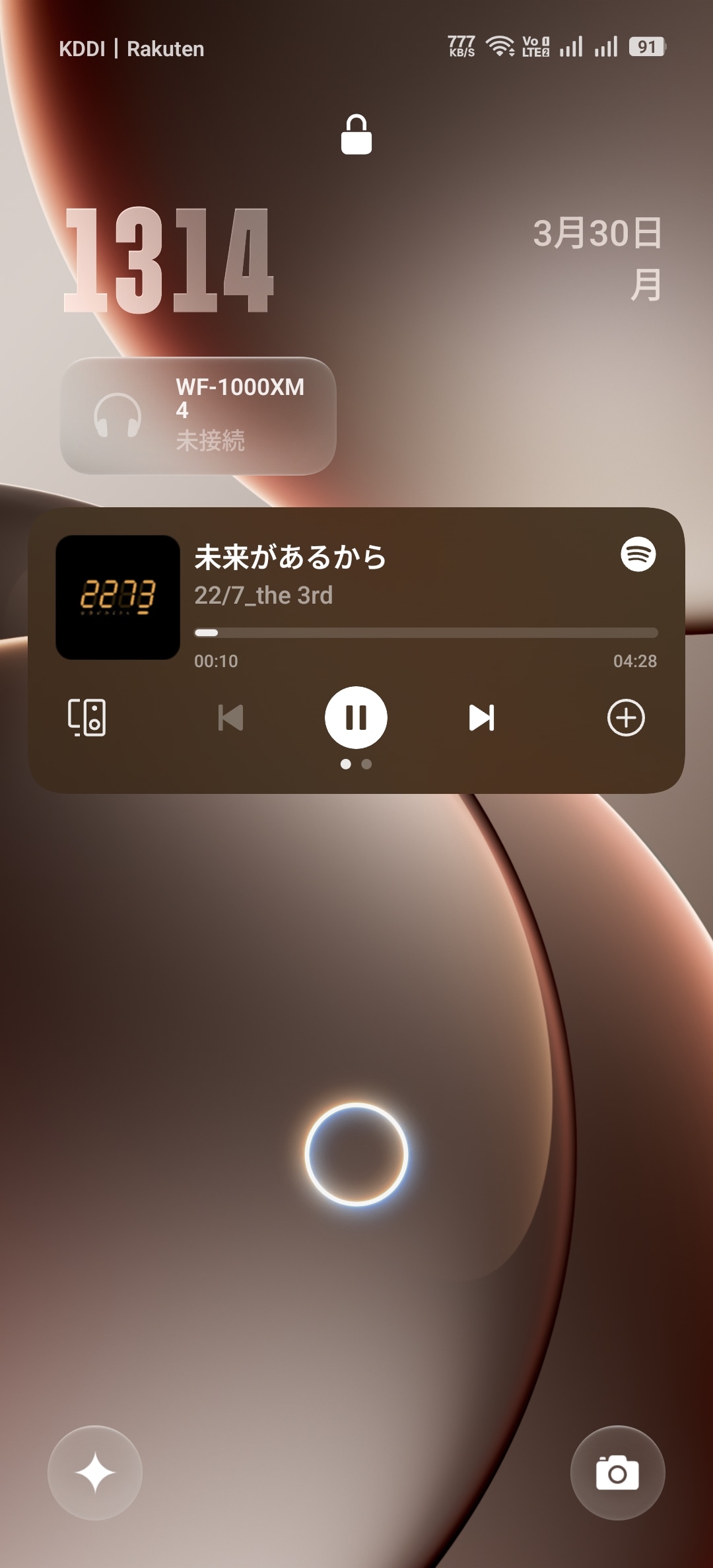Tap the date 3月30日
Viewport: 713px width, 1568px height.
[597, 236]
